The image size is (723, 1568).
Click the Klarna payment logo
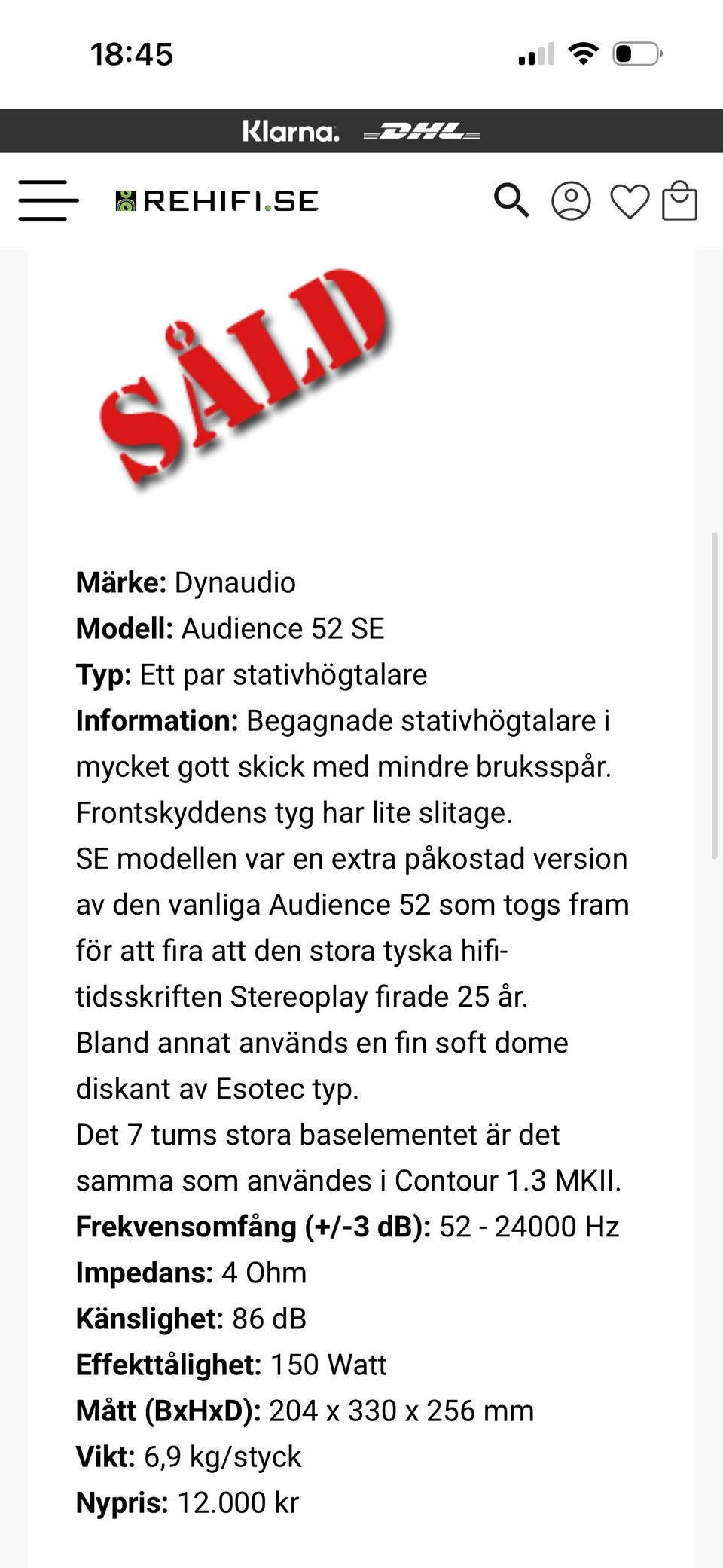pyautogui.click(x=290, y=133)
